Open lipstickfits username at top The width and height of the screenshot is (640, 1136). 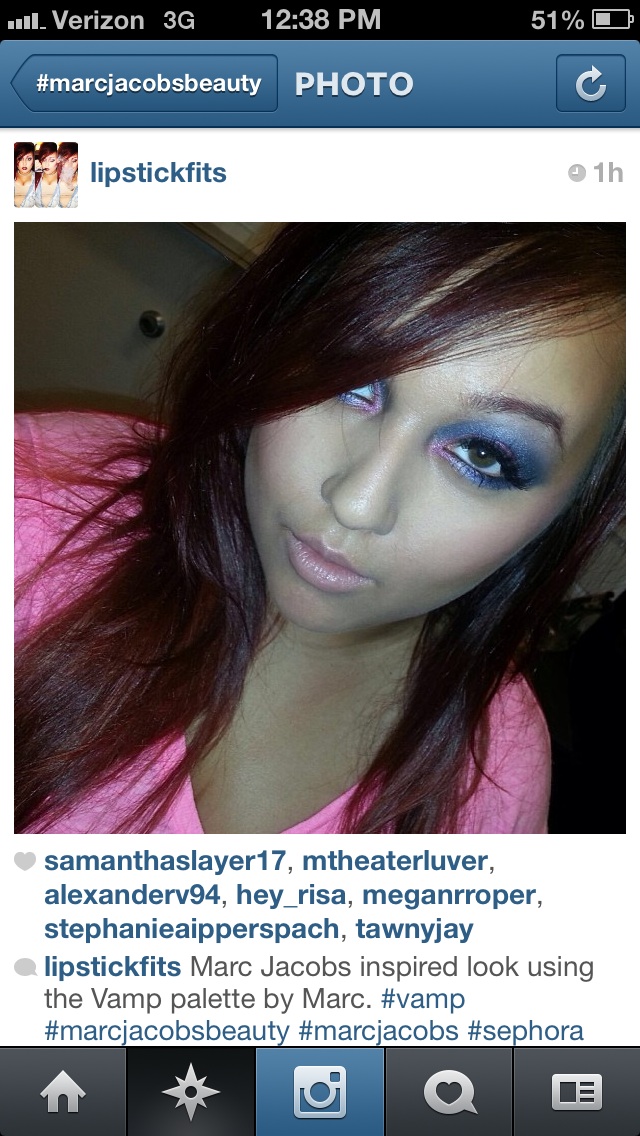tap(158, 173)
